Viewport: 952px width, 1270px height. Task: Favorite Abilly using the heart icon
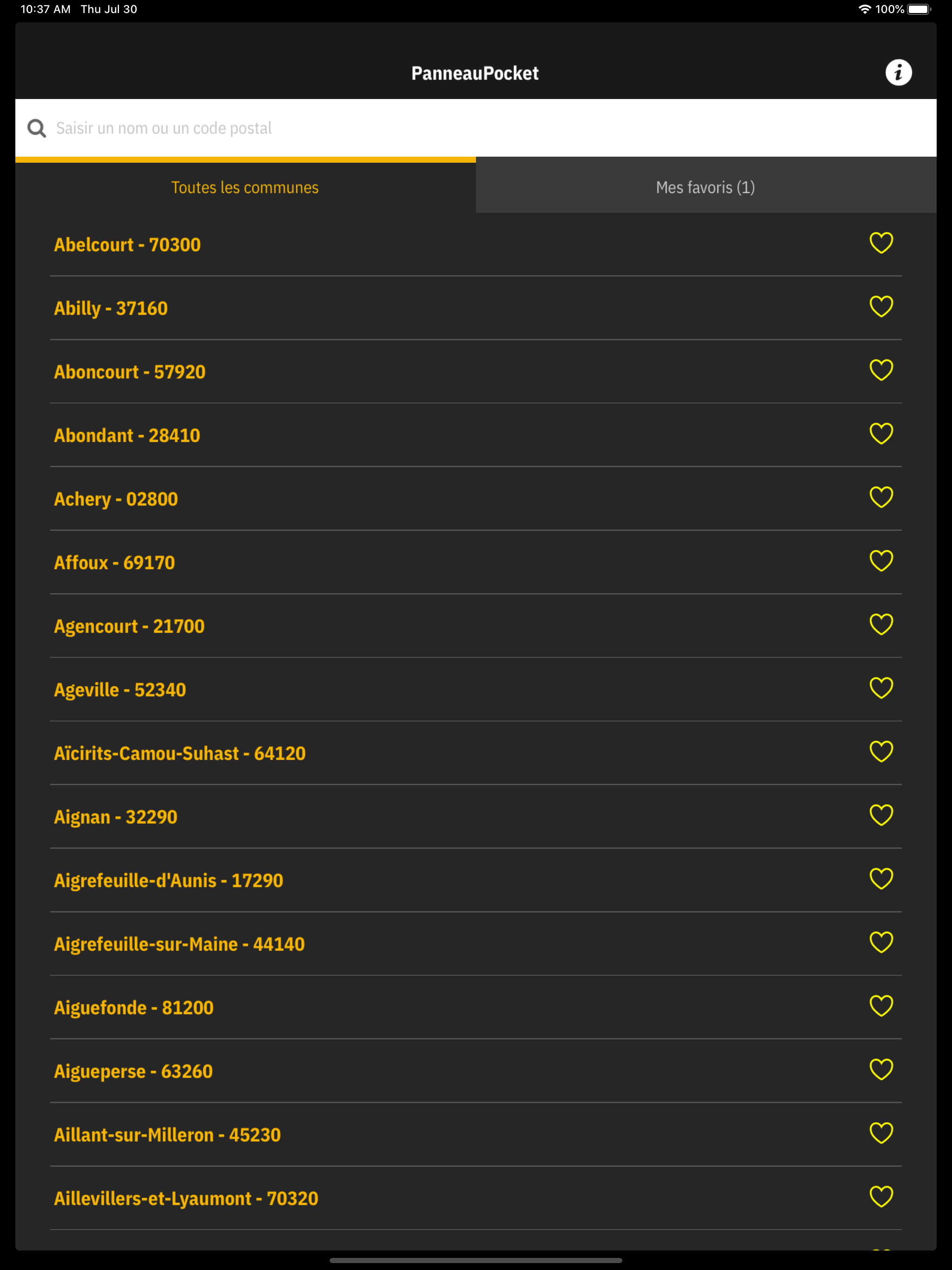click(880, 307)
